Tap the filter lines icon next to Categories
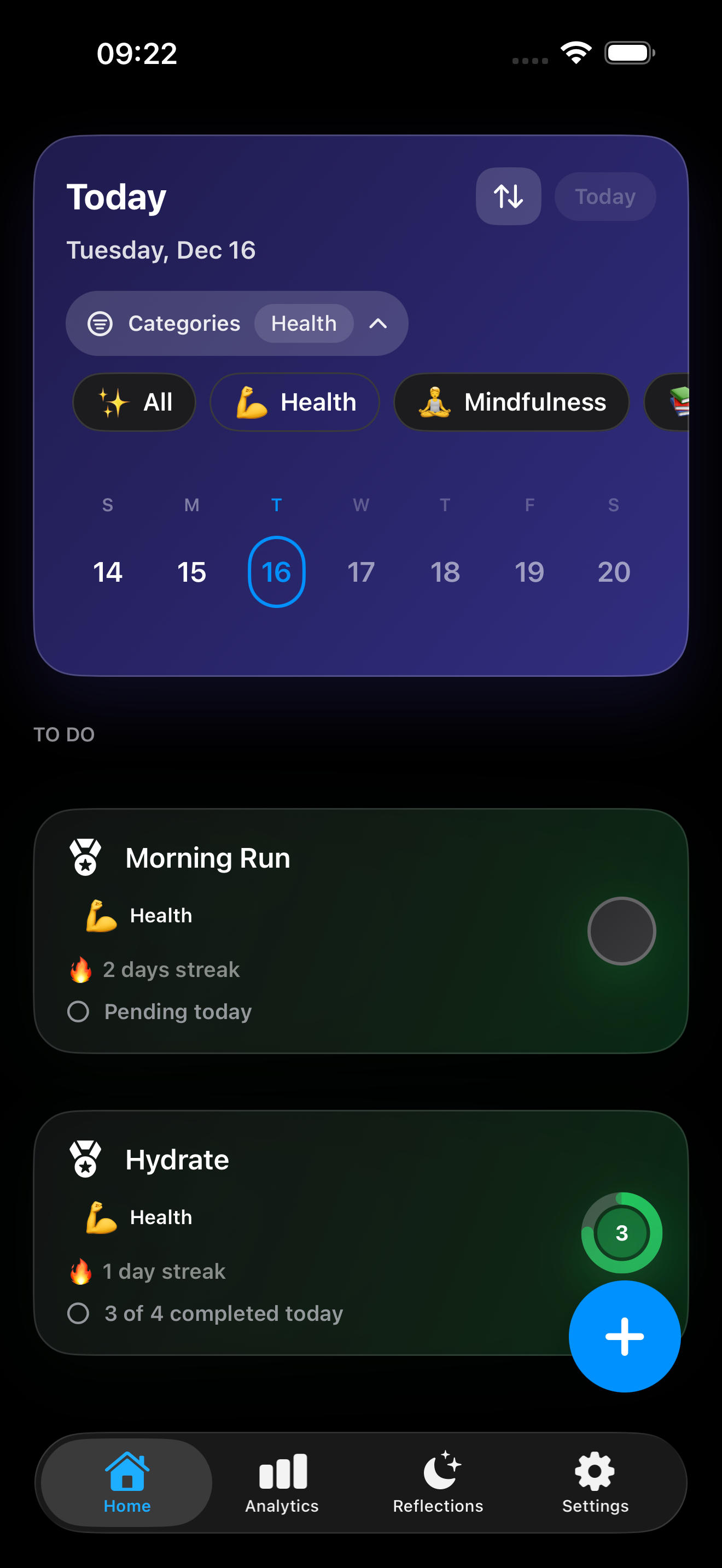Screen dimensions: 722x1568 click(x=101, y=323)
